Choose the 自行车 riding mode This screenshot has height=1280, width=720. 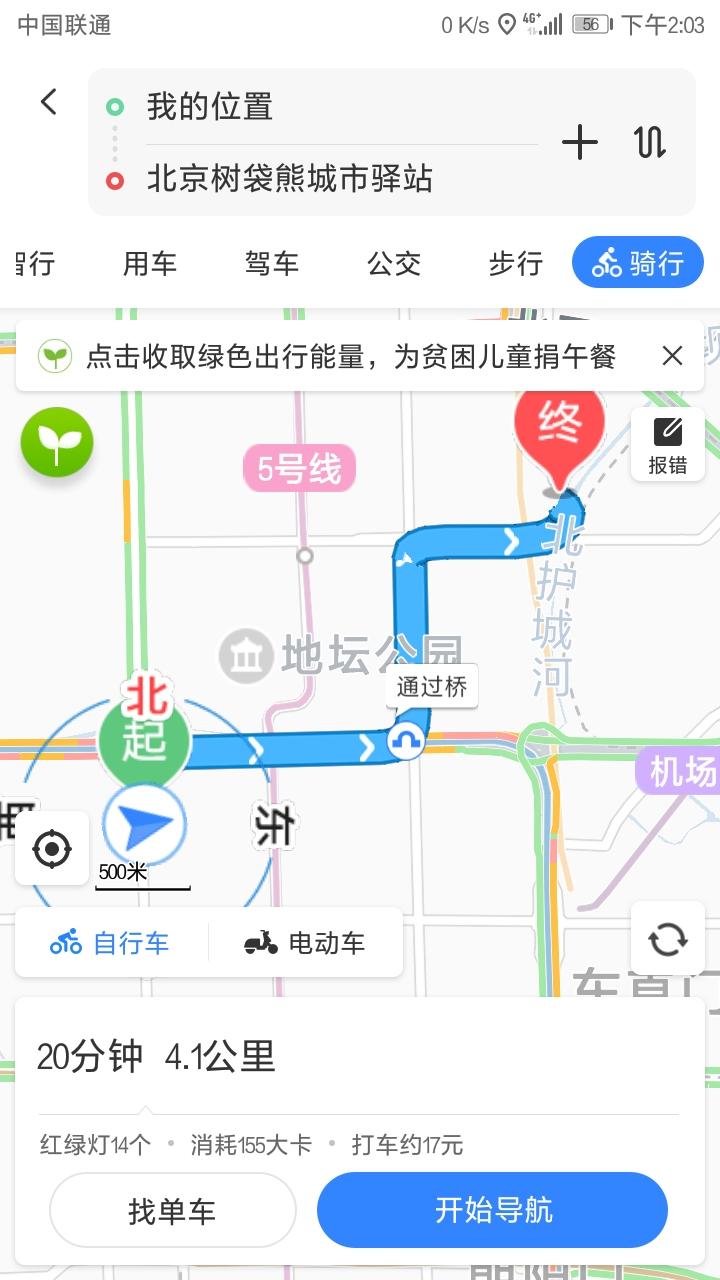click(110, 942)
